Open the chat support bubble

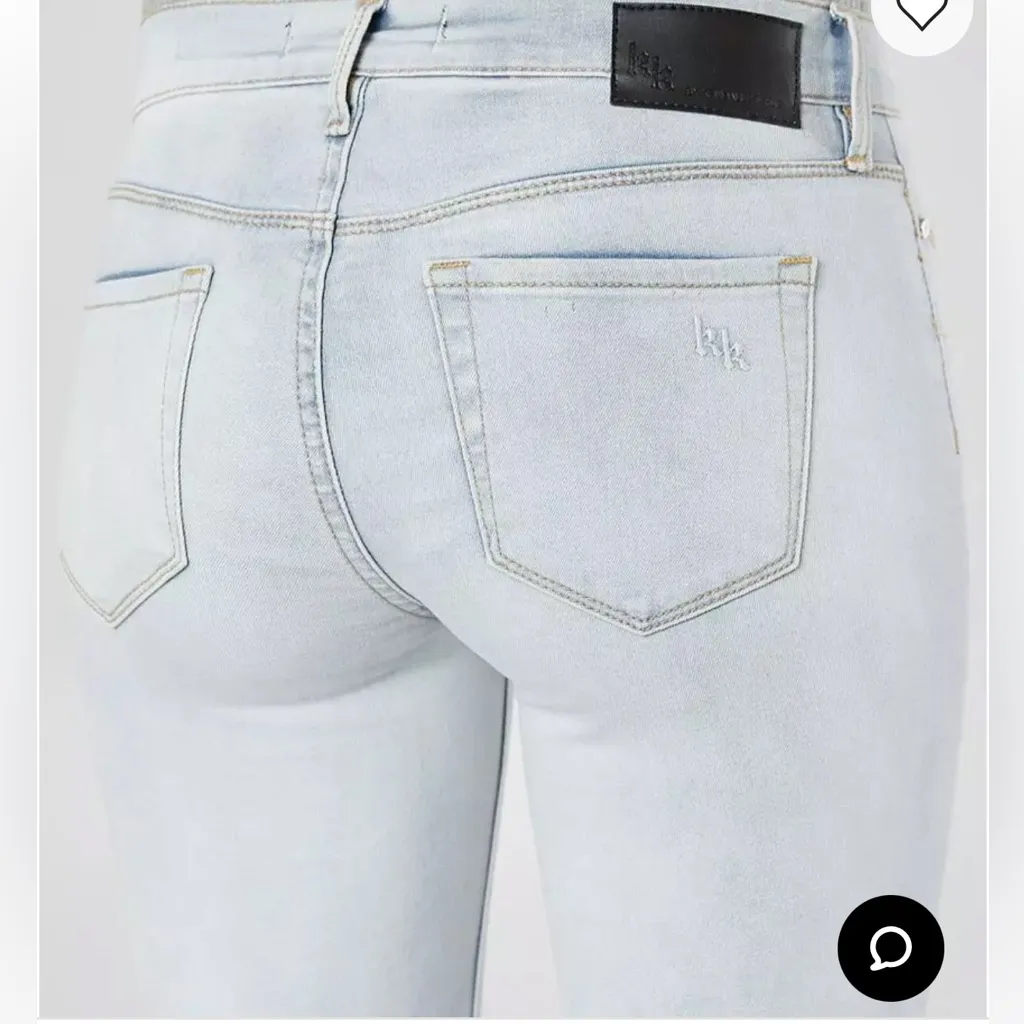(x=890, y=948)
